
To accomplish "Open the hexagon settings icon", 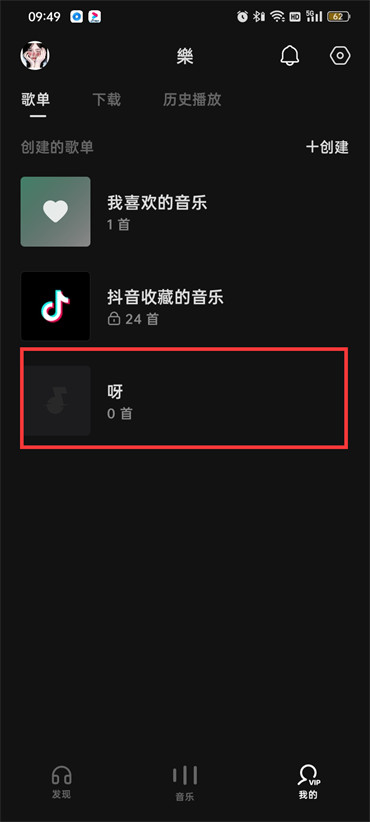I will click(x=340, y=56).
